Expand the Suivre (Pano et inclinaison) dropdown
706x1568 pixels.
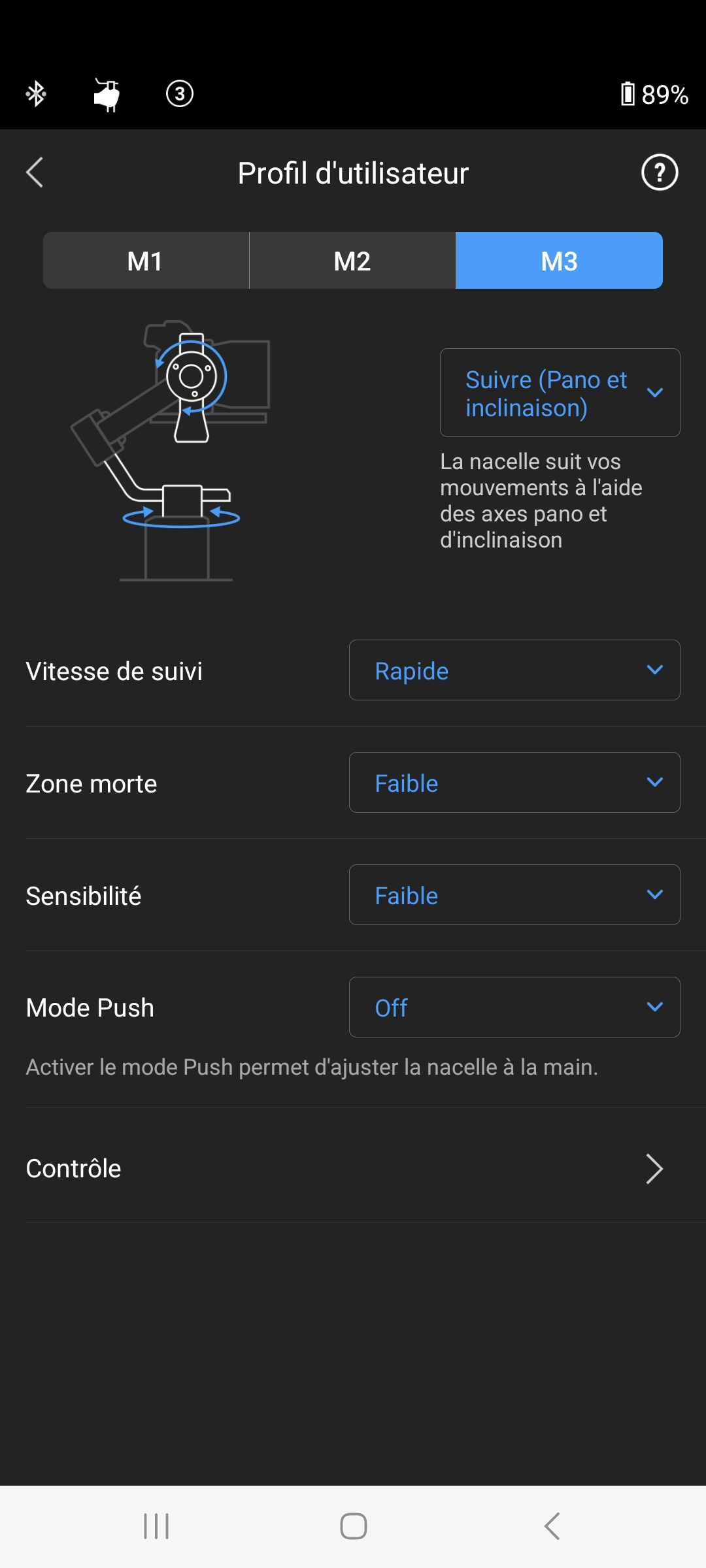click(560, 393)
